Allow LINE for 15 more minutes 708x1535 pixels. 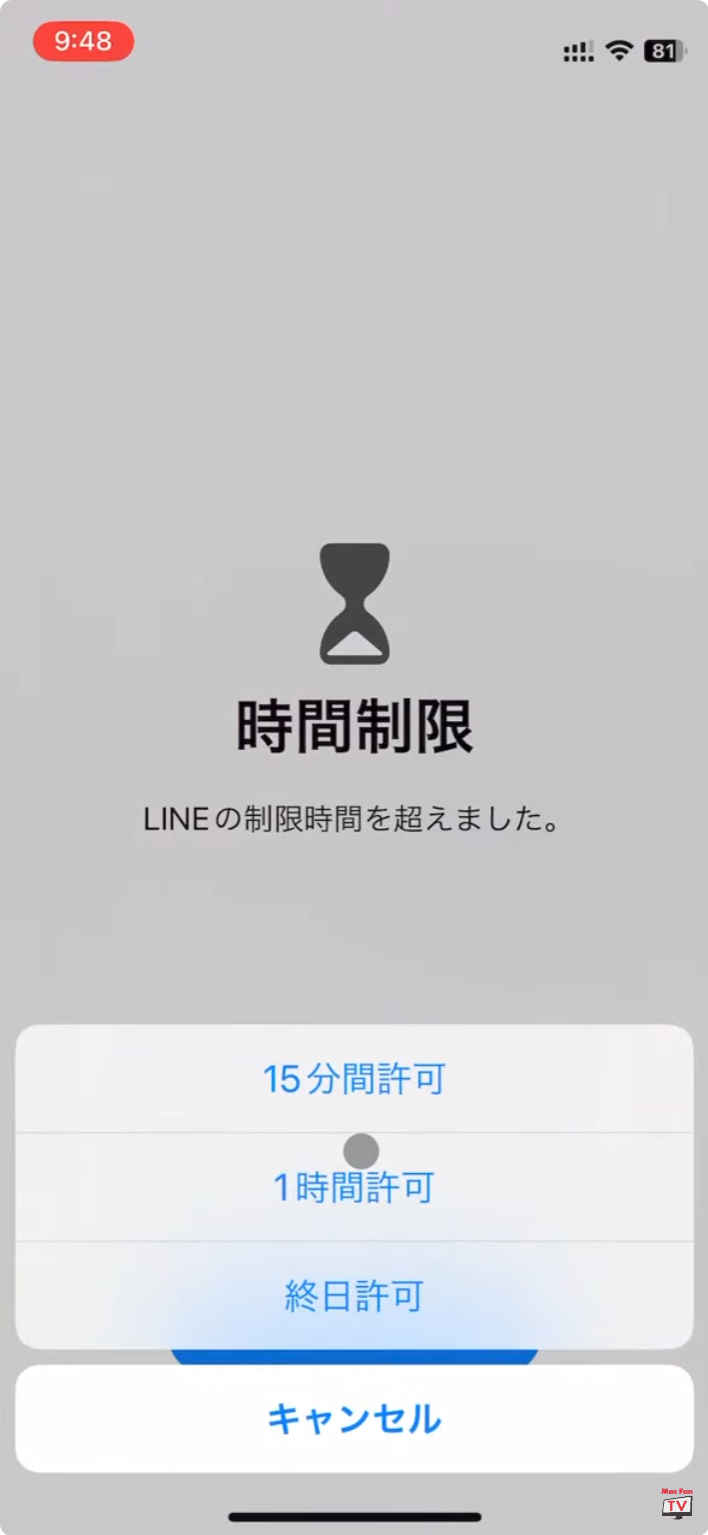click(354, 1079)
